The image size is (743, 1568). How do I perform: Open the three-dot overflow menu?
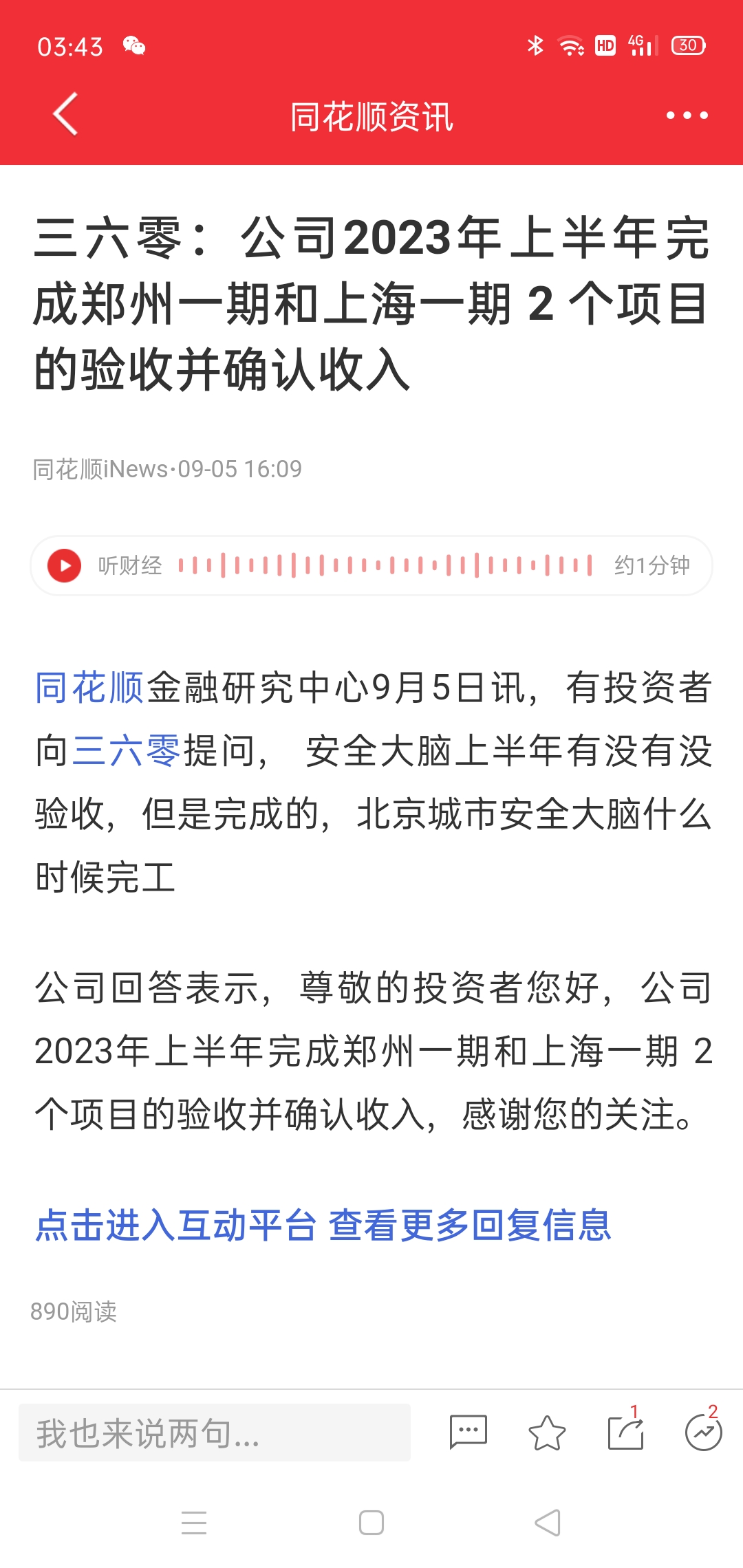(687, 115)
